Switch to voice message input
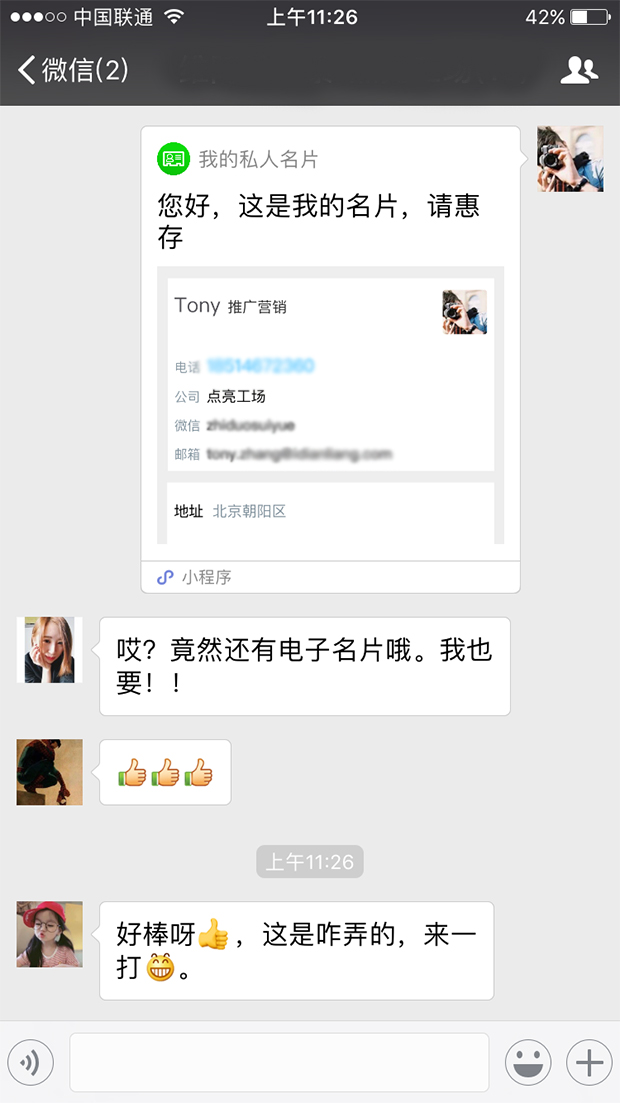Screen dimensions: 620x1103 (x=30, y=1062)
